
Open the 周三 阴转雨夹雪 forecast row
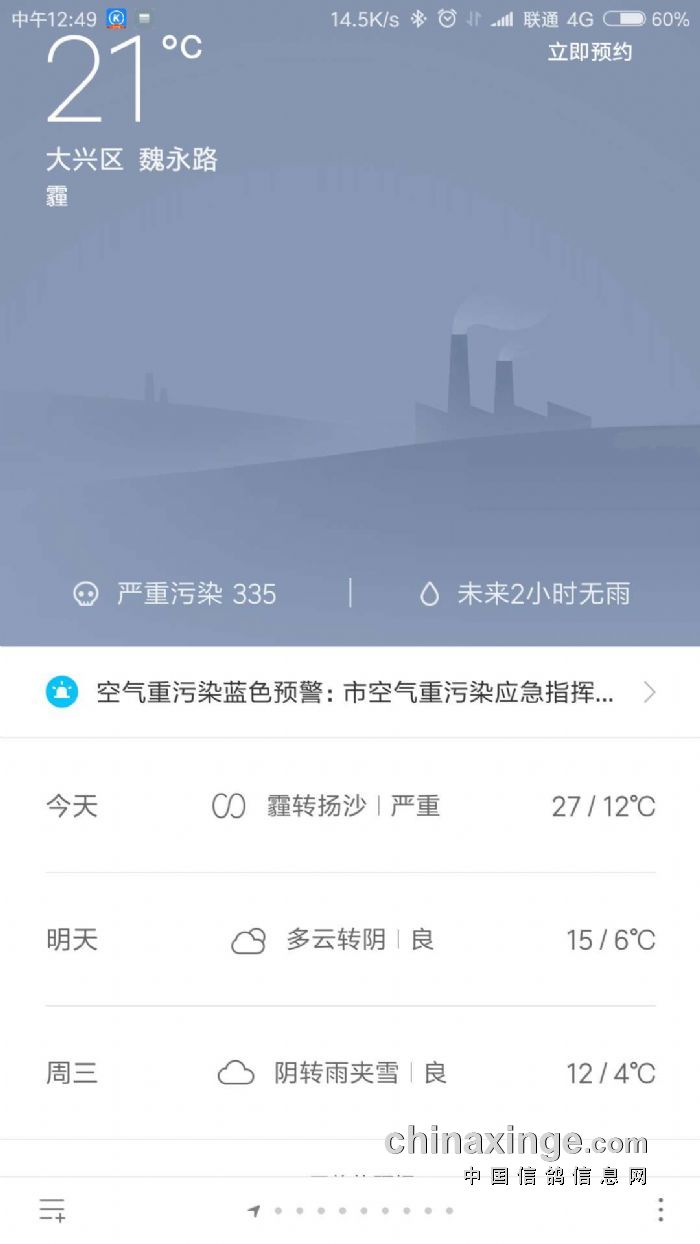point(350,1073)
